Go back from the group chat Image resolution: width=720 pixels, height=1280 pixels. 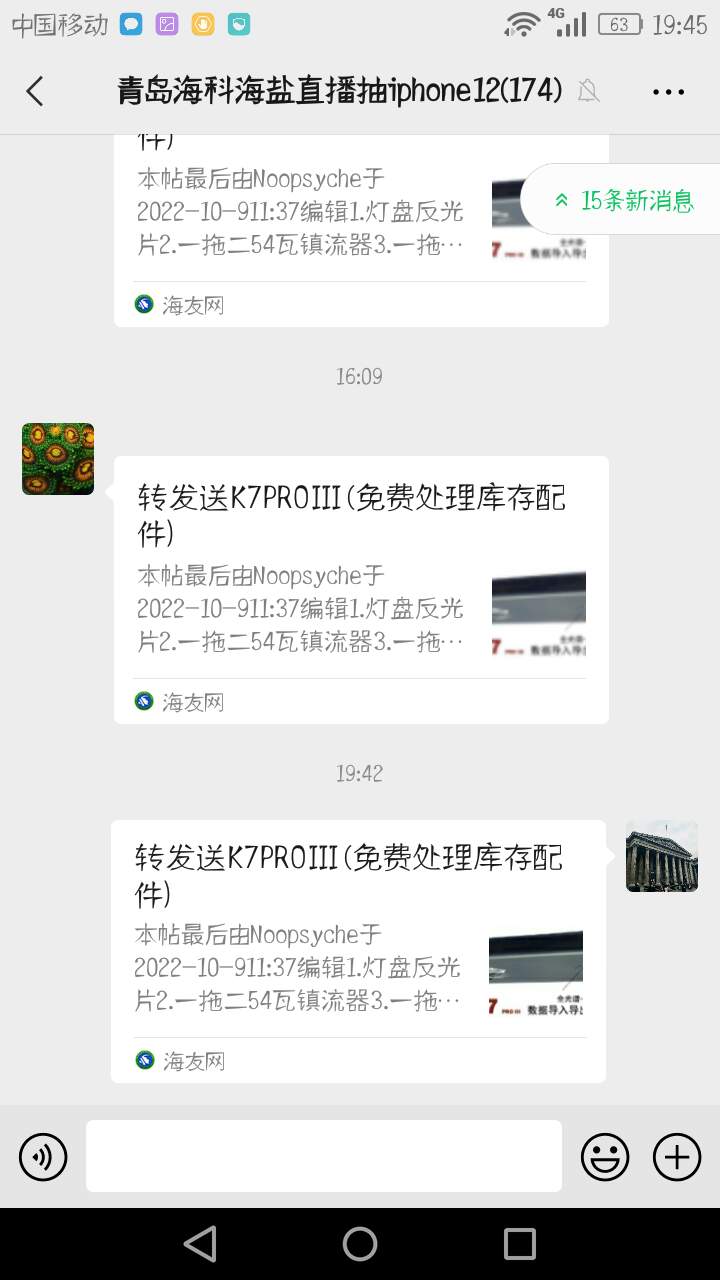[35, 91]
